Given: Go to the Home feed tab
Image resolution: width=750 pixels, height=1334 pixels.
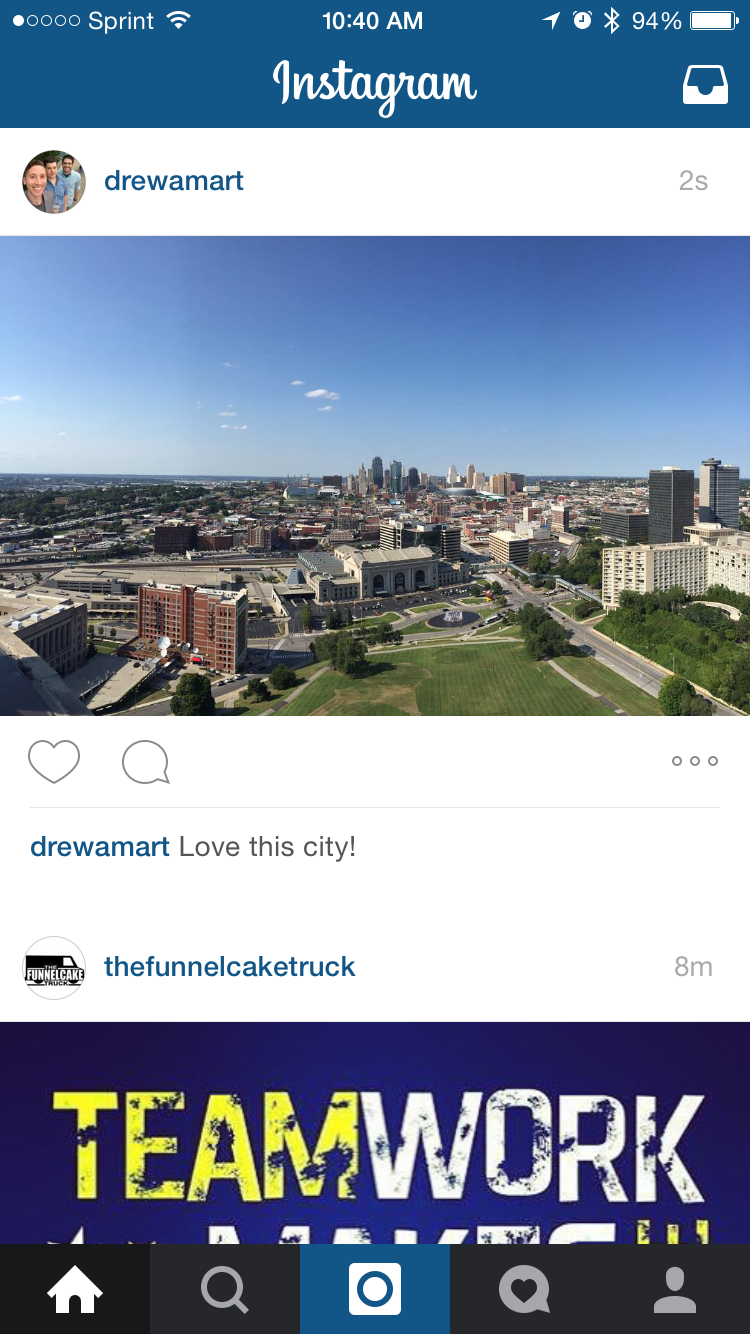Looking at the screenshot, I should pyautogui.click(x=75, y=1290).
